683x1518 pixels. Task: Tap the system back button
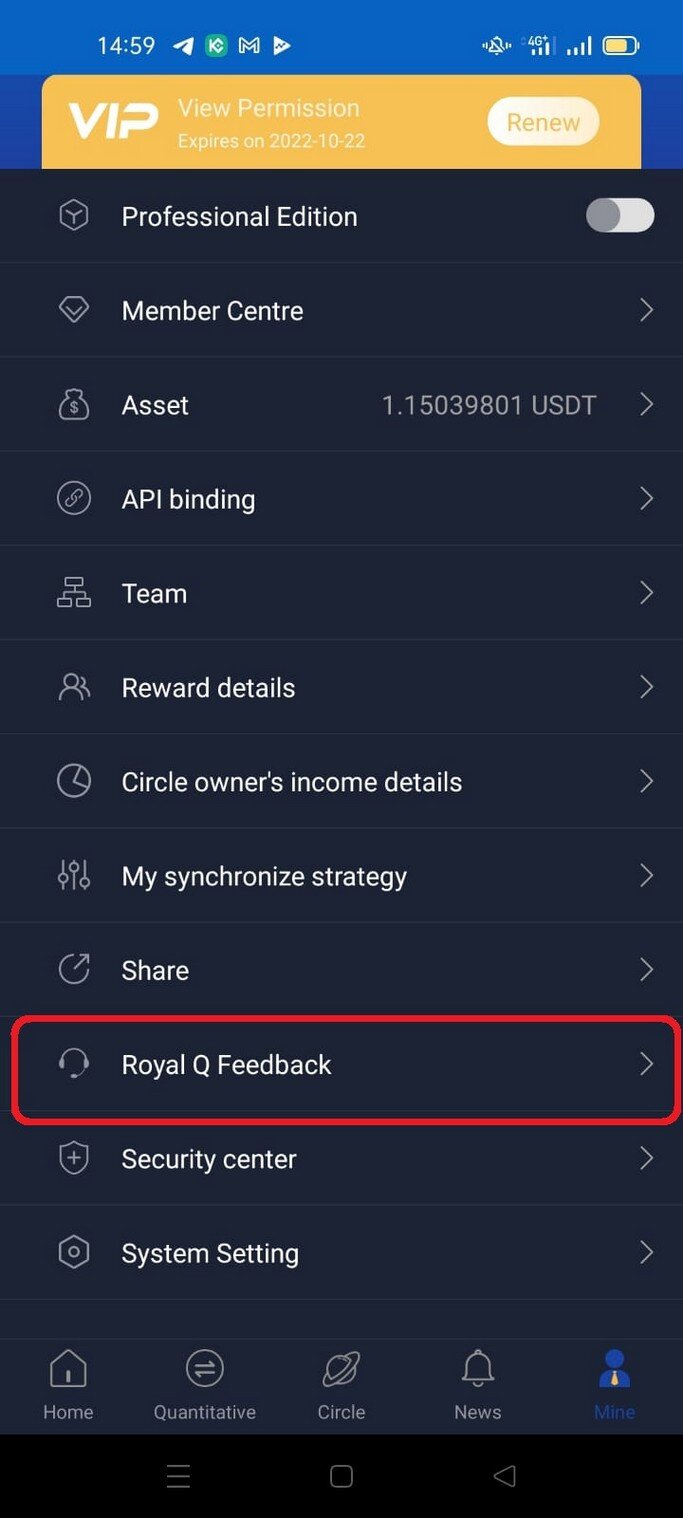pyautogui.click(x=505, y=1476)
